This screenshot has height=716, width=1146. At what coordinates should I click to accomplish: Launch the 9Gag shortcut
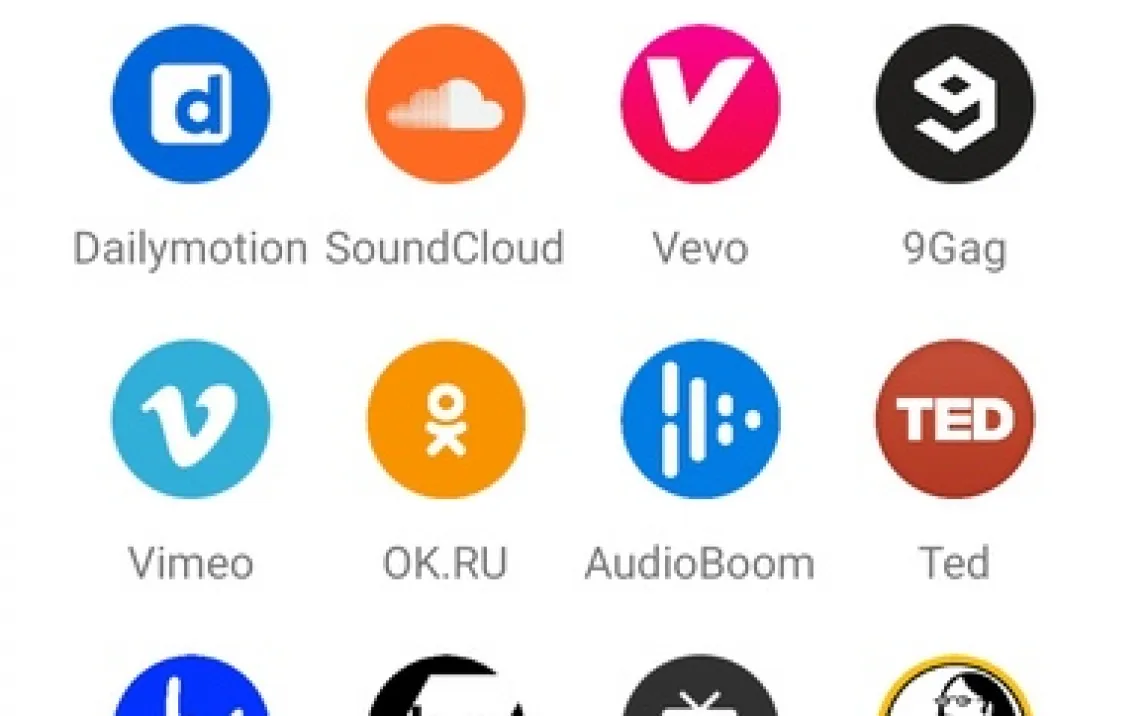955,104
